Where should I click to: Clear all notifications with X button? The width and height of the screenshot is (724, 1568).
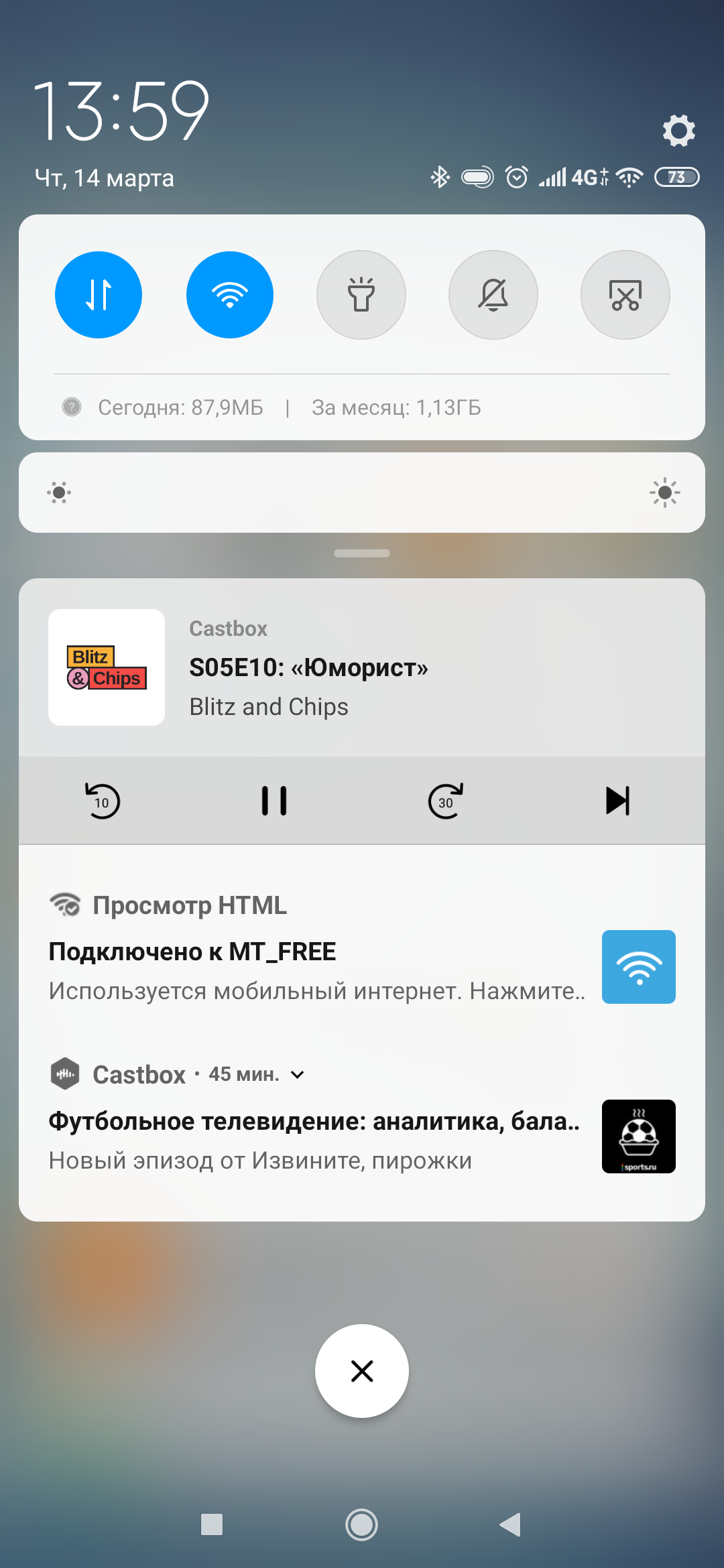[x=362, y=1371]
